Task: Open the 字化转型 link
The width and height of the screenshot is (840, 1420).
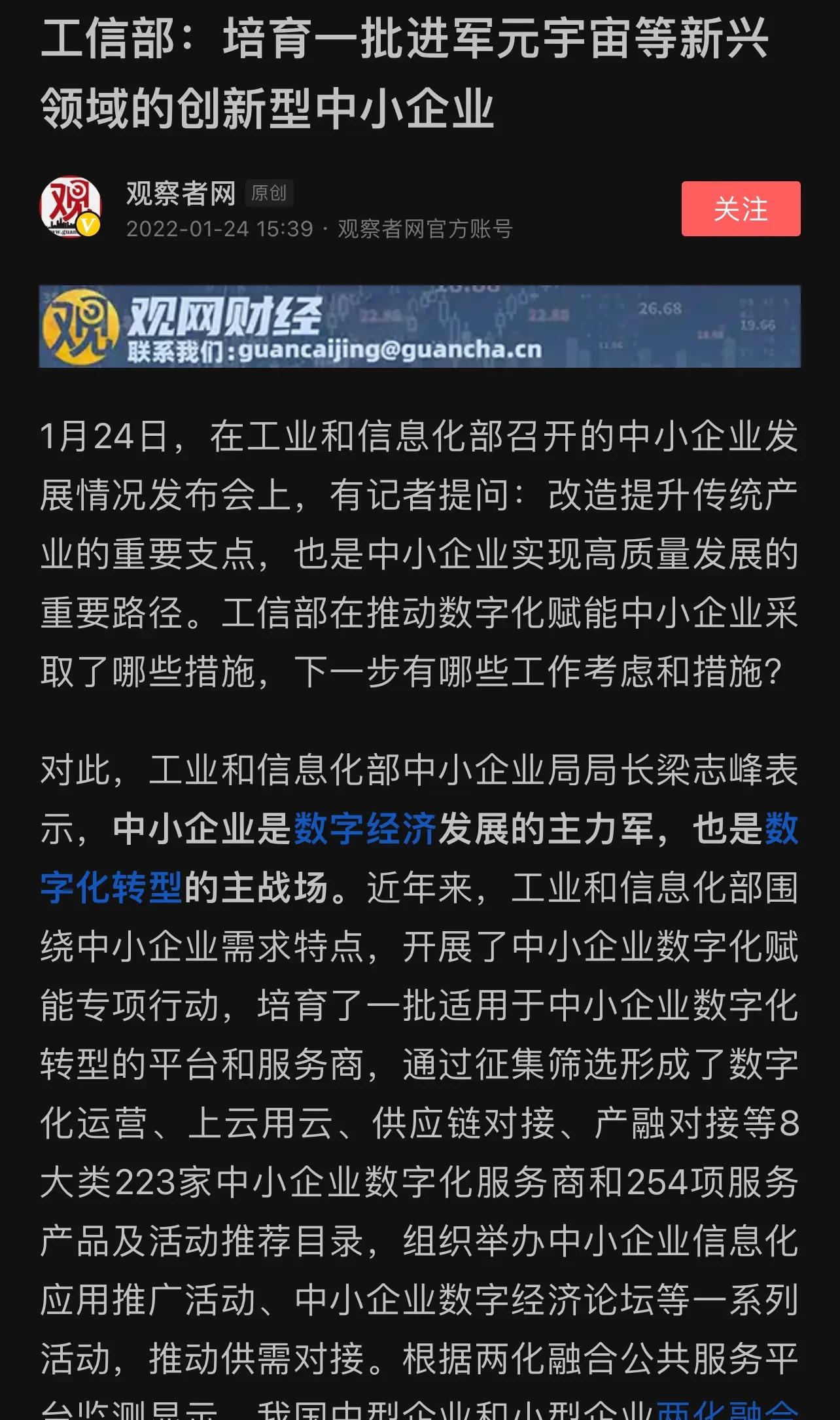Action: pyautogui.click(x=111, y=888)
